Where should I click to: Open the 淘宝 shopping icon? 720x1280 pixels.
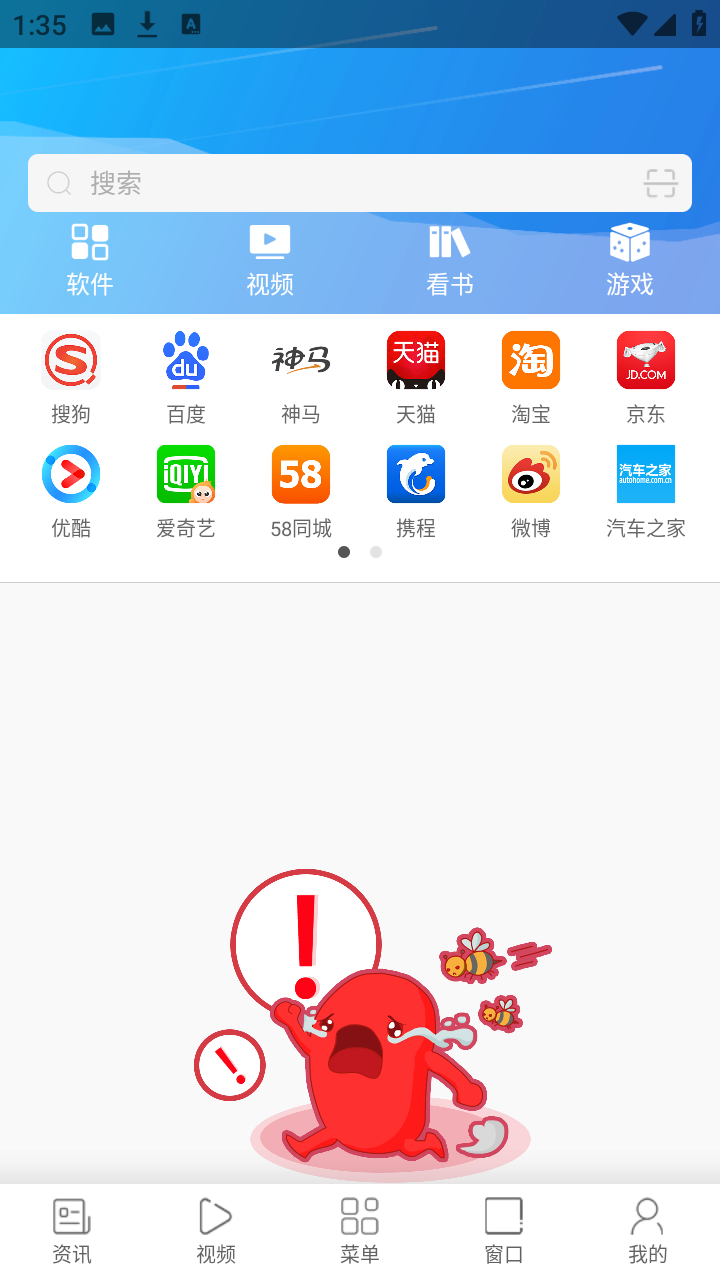click(530, 377)
